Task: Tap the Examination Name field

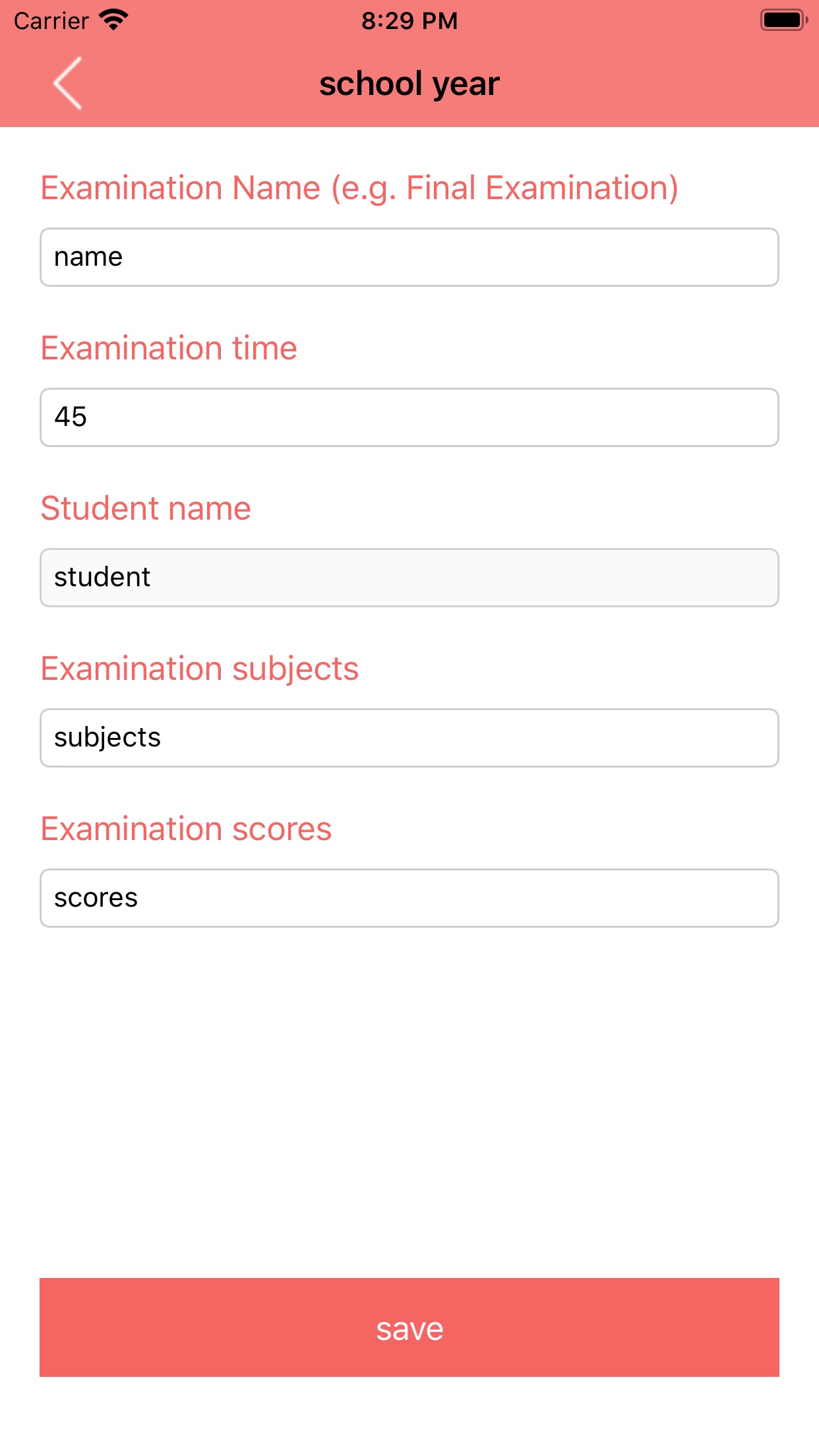Action: [x=409, y=257]
